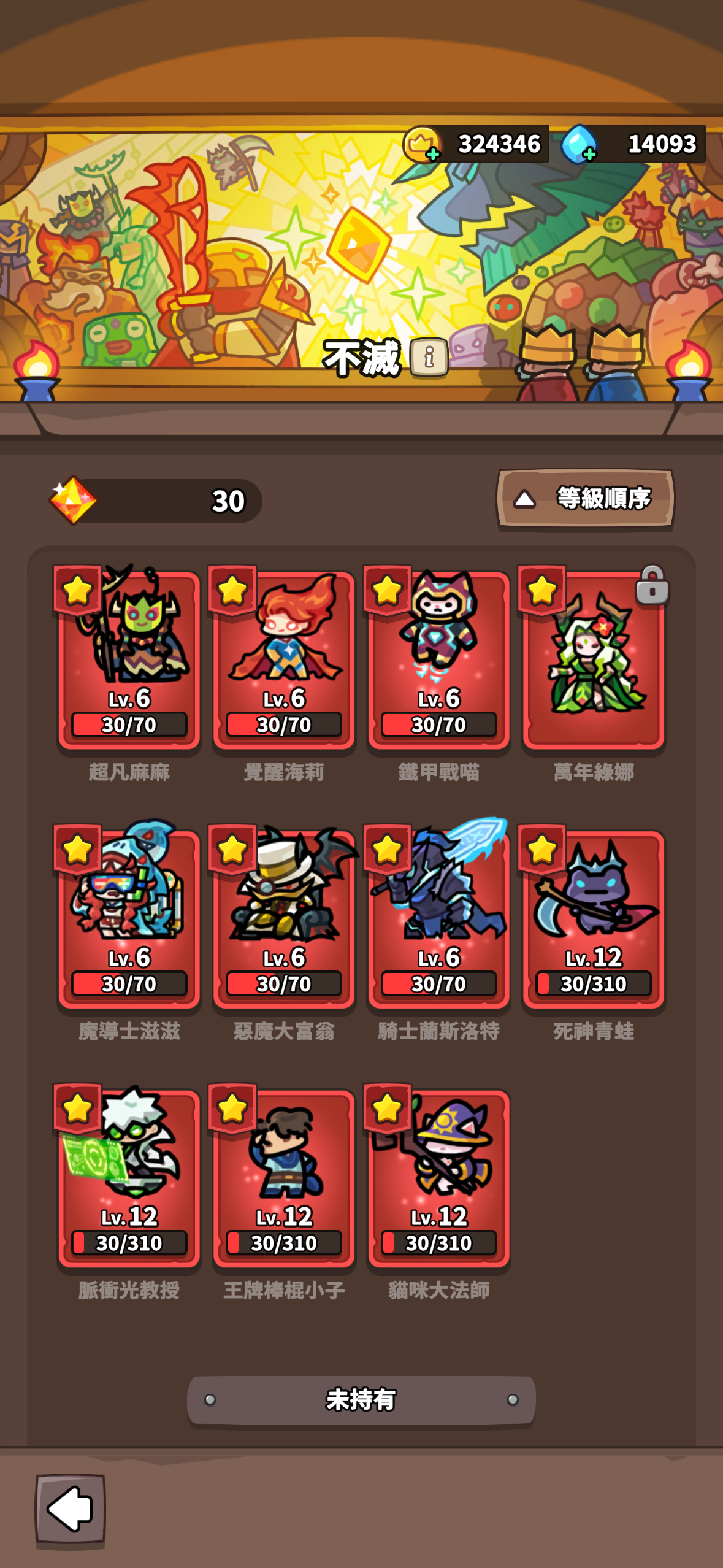The height and width of the screenshot is (1568, 723).
Task: Open the 王牌棒棍小子 hero card
Action: point(284,1178)
